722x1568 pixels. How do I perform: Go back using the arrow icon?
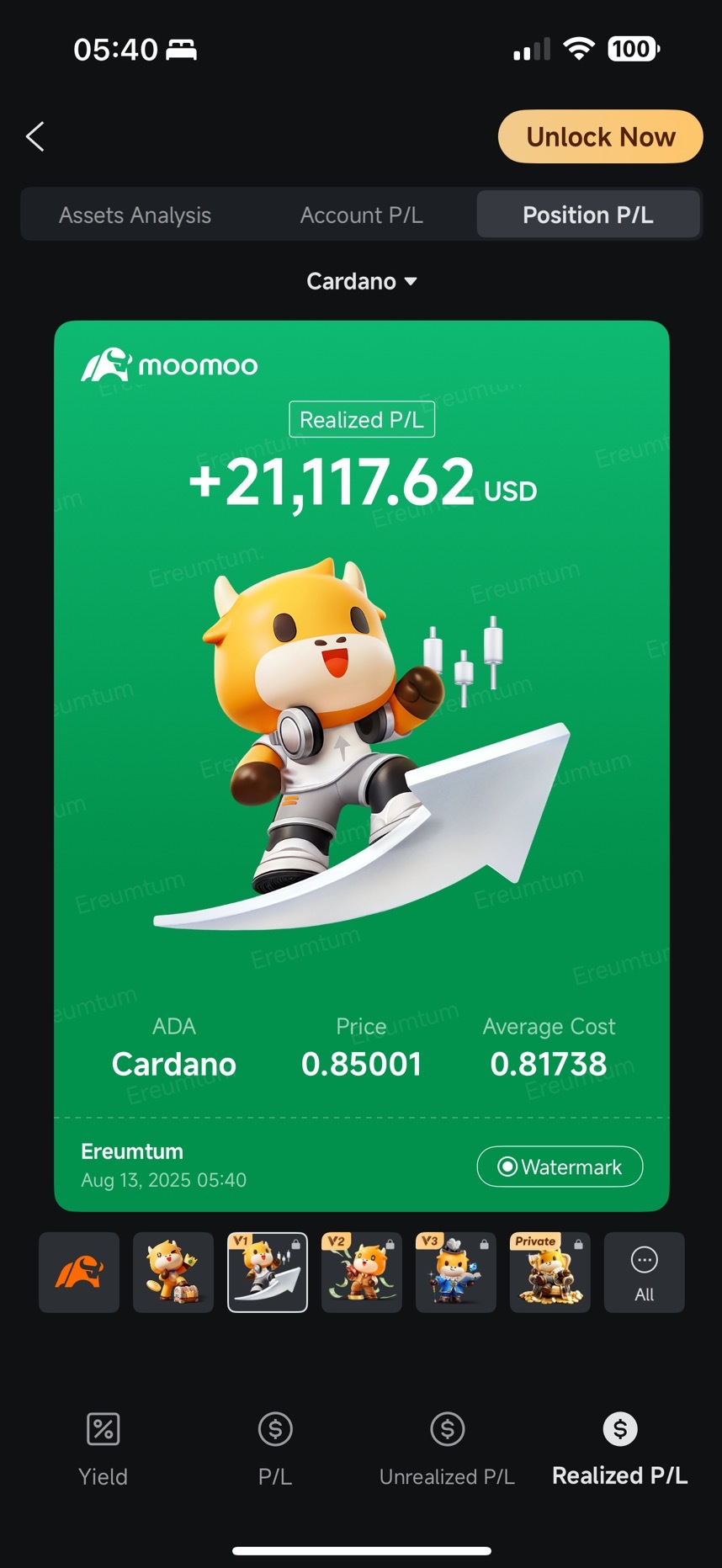pyautogui.click(x=35, y=136)
